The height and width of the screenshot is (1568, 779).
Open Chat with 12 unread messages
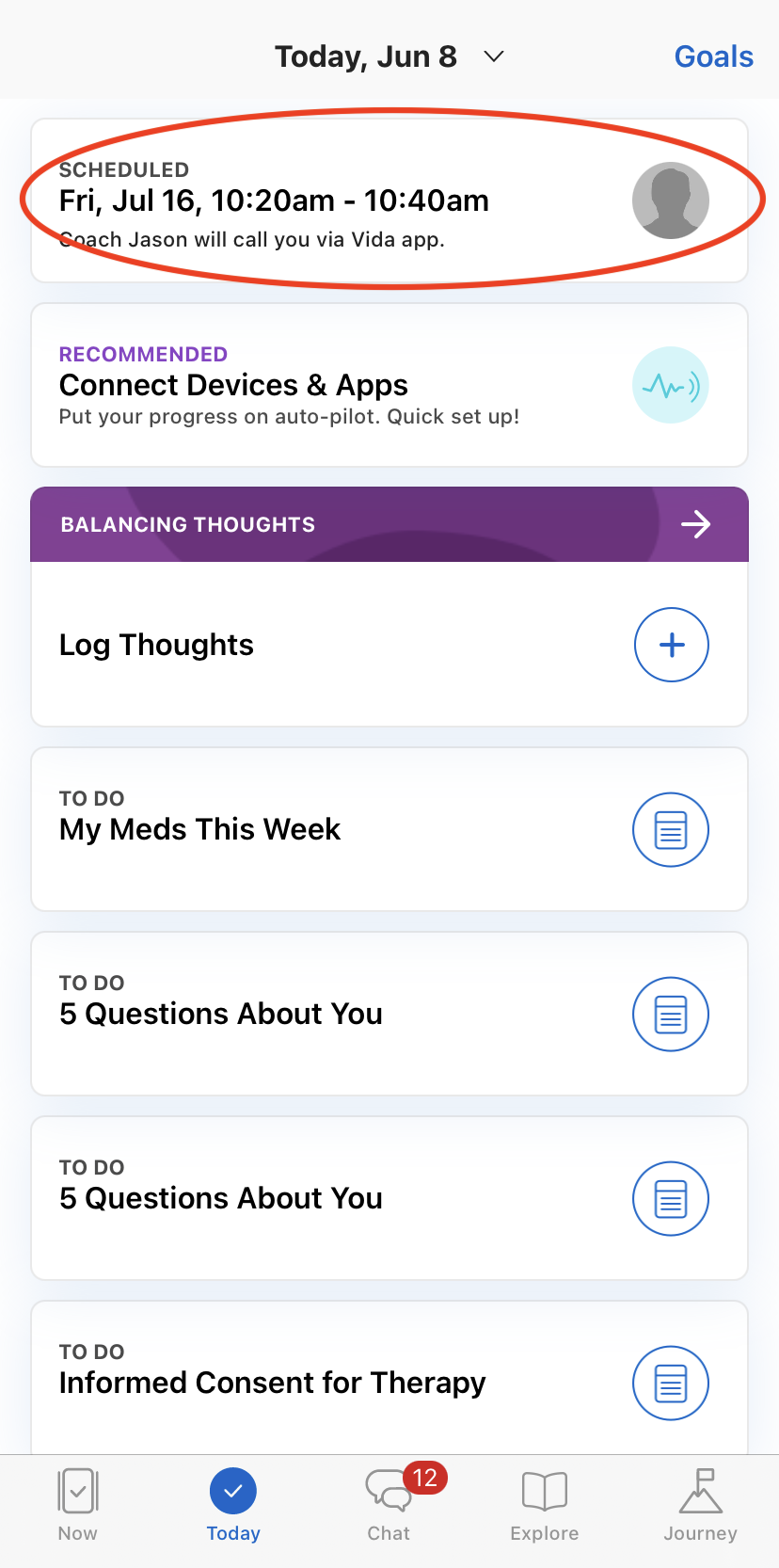(389, 1505)
